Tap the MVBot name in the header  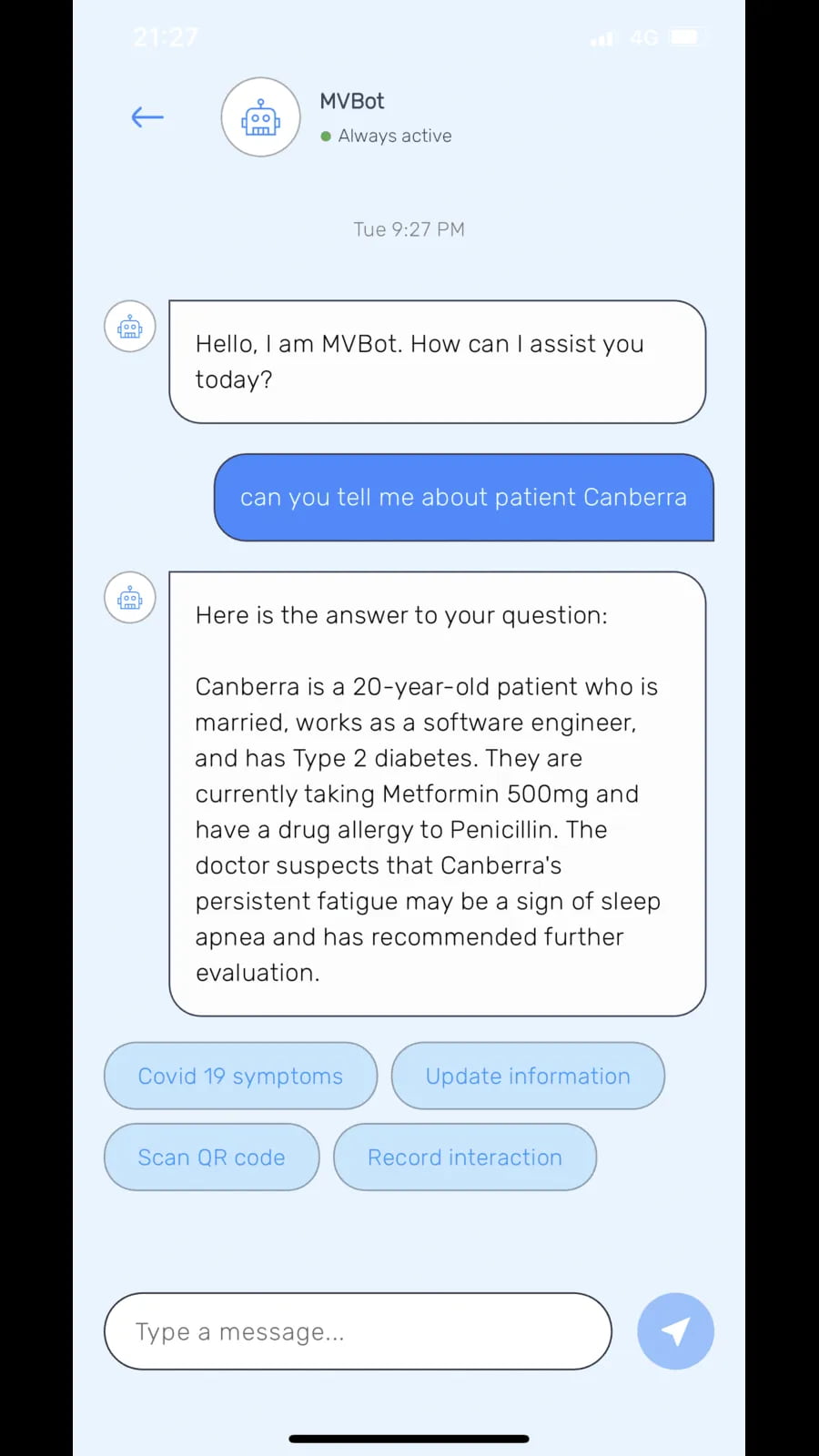(351, 101)
